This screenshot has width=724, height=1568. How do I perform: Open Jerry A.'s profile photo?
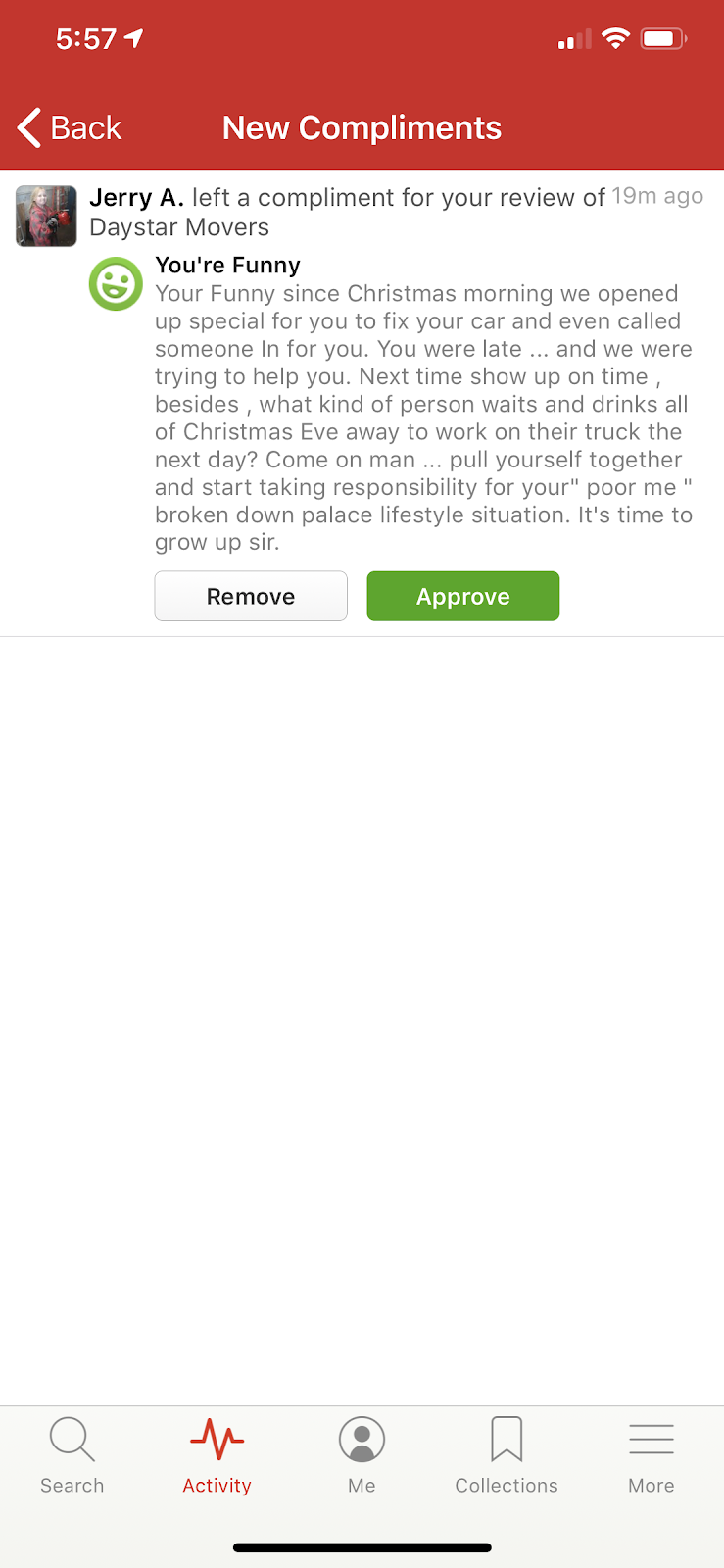pyautogui.click(x=46, y=217)
